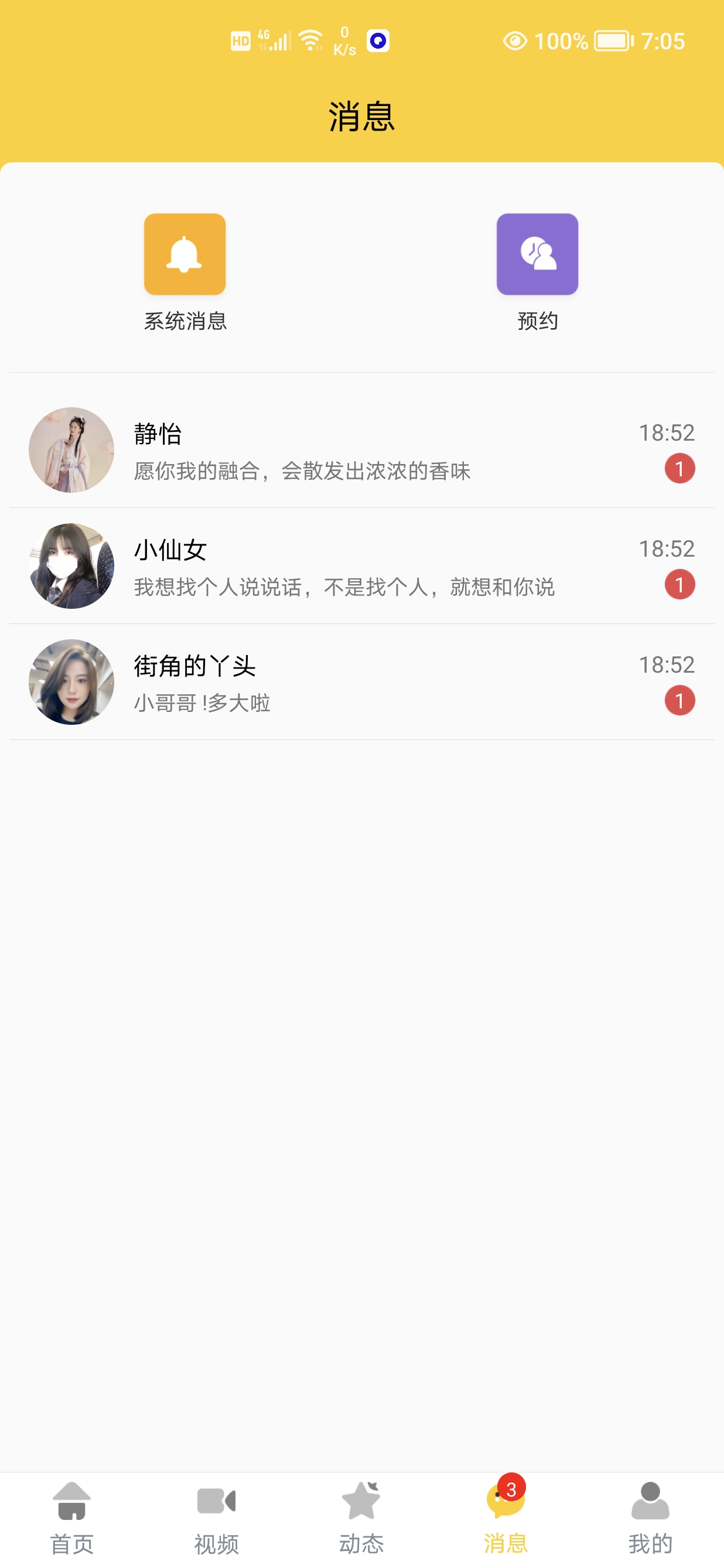This screenshot has height=1568, width=724.
Task: Switch to the 动态 tab
Action: pyautogui.click(x=361, y=1517)
